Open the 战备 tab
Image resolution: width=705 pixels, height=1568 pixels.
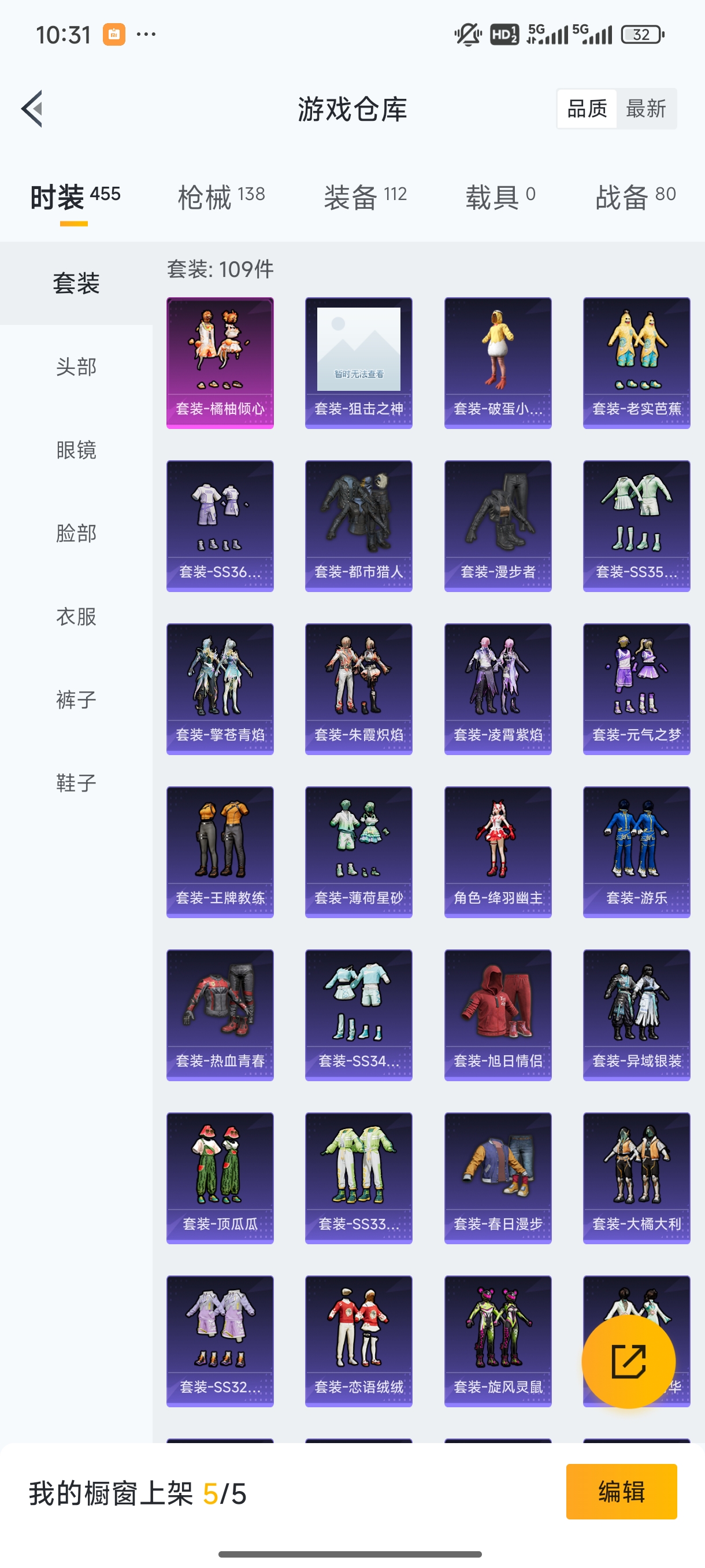(x=635, y=197)
